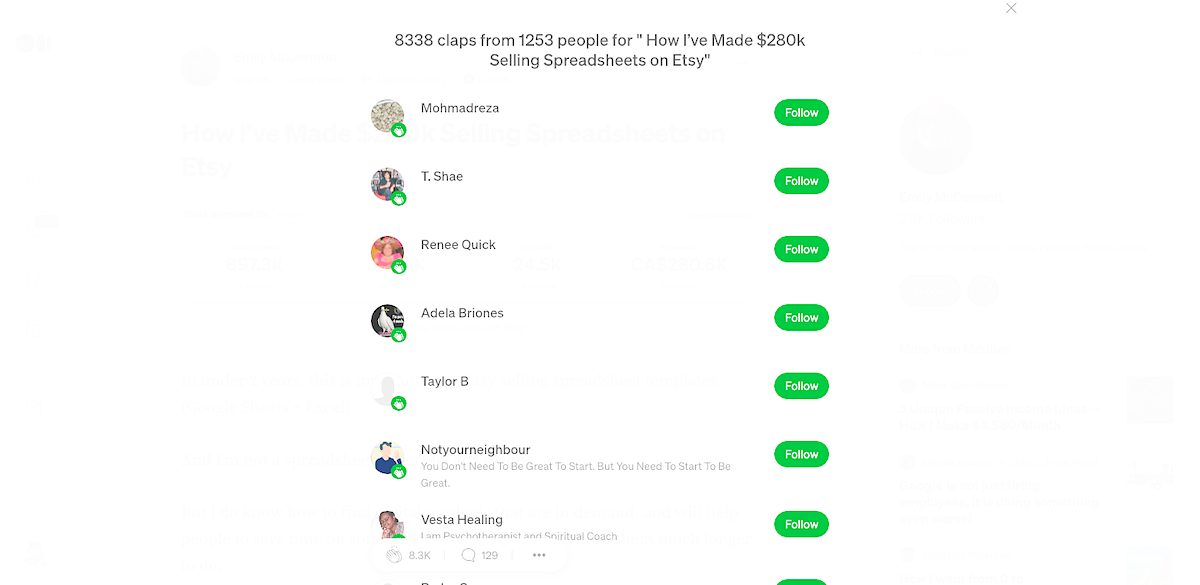Follow Taylor B
The image size is (1200, 585).
pos(801,386)
